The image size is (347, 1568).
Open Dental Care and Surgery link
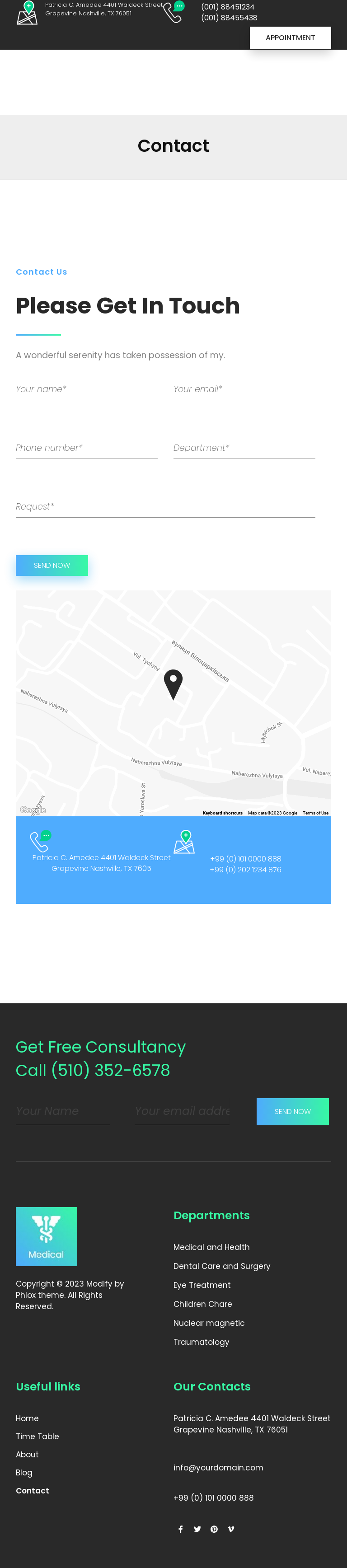pyautogui.click(x=221, y=1266)
